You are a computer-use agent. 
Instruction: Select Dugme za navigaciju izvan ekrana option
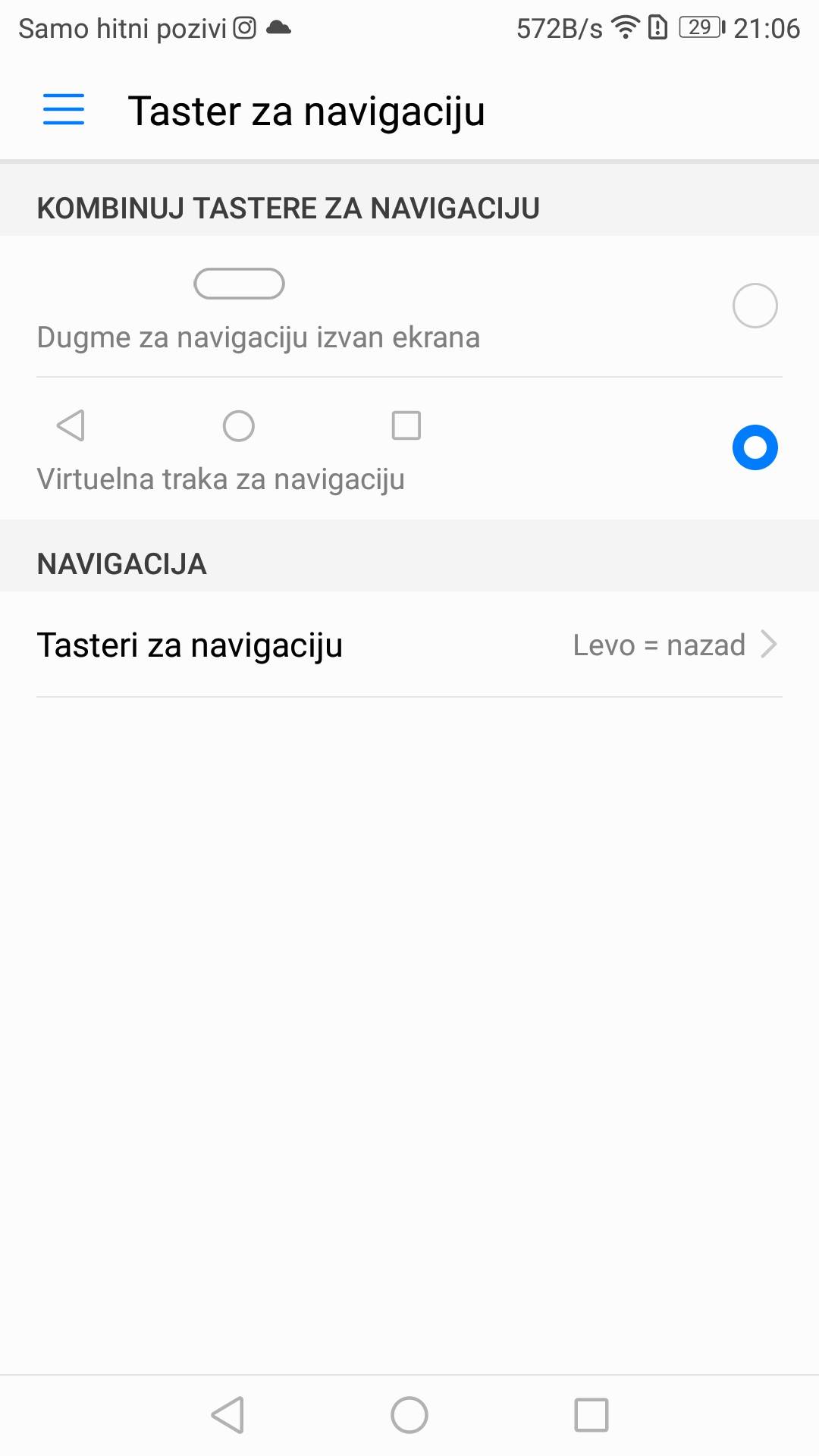pyautogui.click(x=755, y=306)
